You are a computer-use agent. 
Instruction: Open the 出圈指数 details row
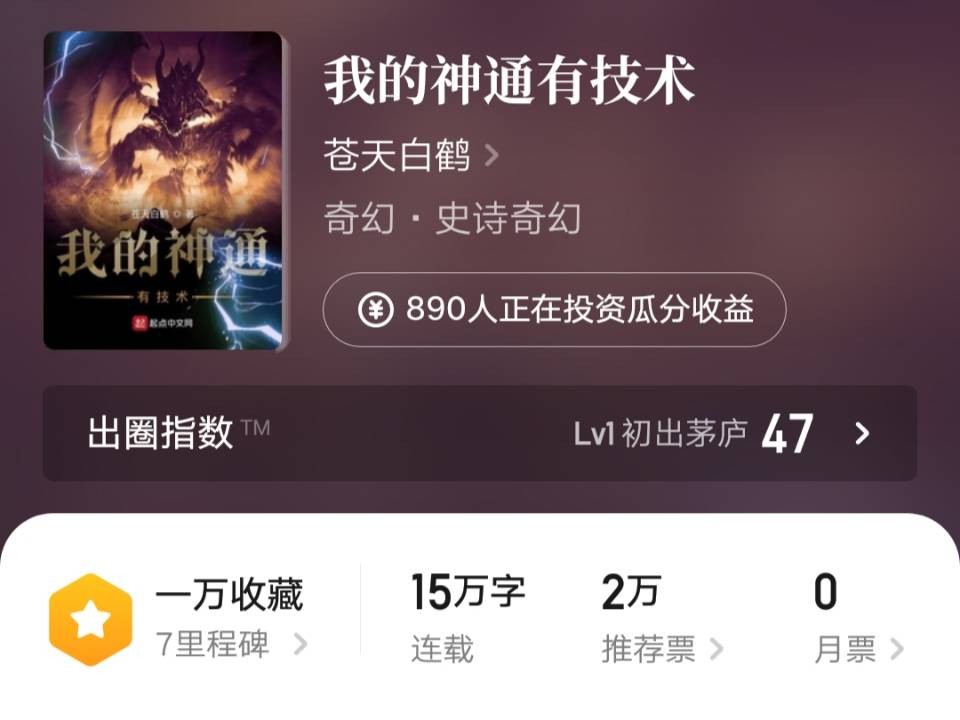point(479,433)
